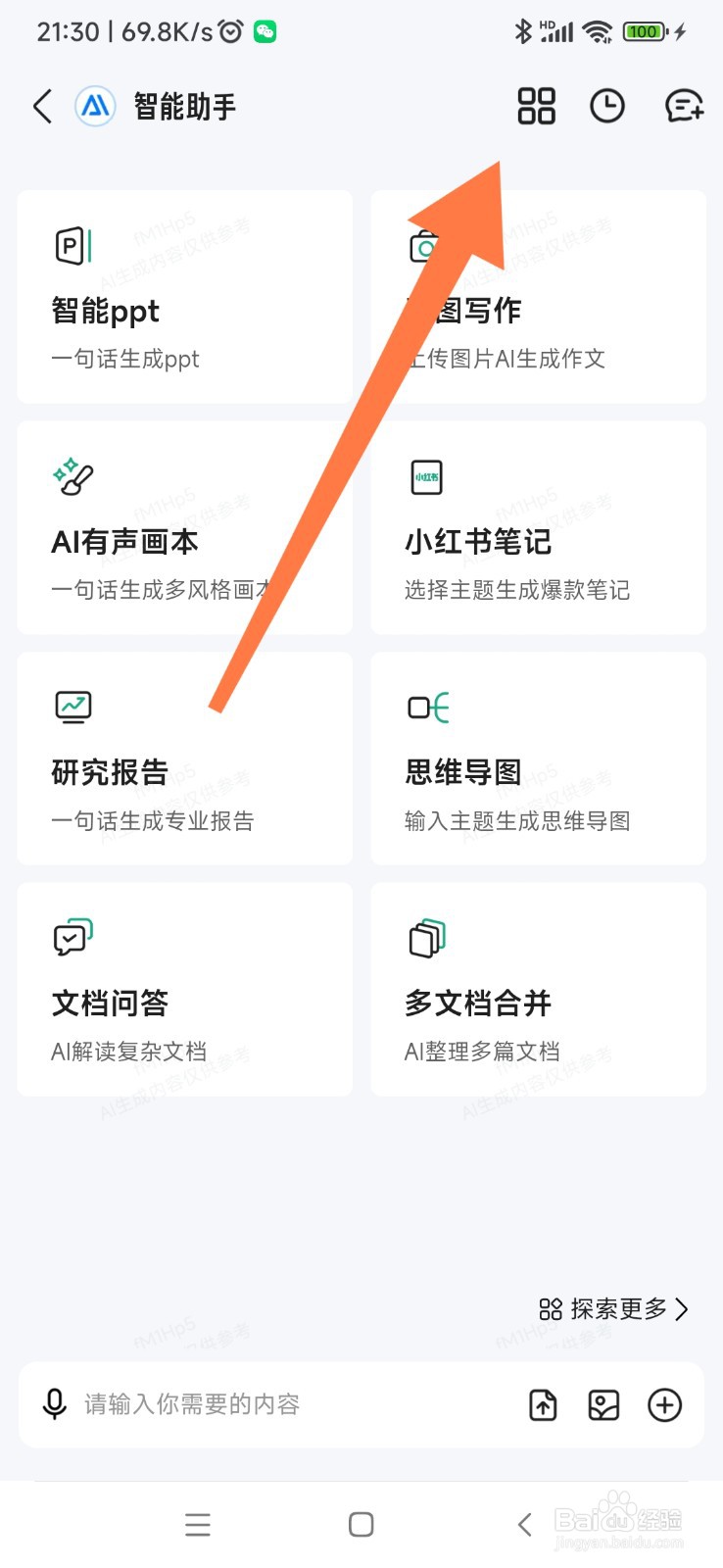
Task: Open the 智能ppt generator icon
Action: point(72,245)
